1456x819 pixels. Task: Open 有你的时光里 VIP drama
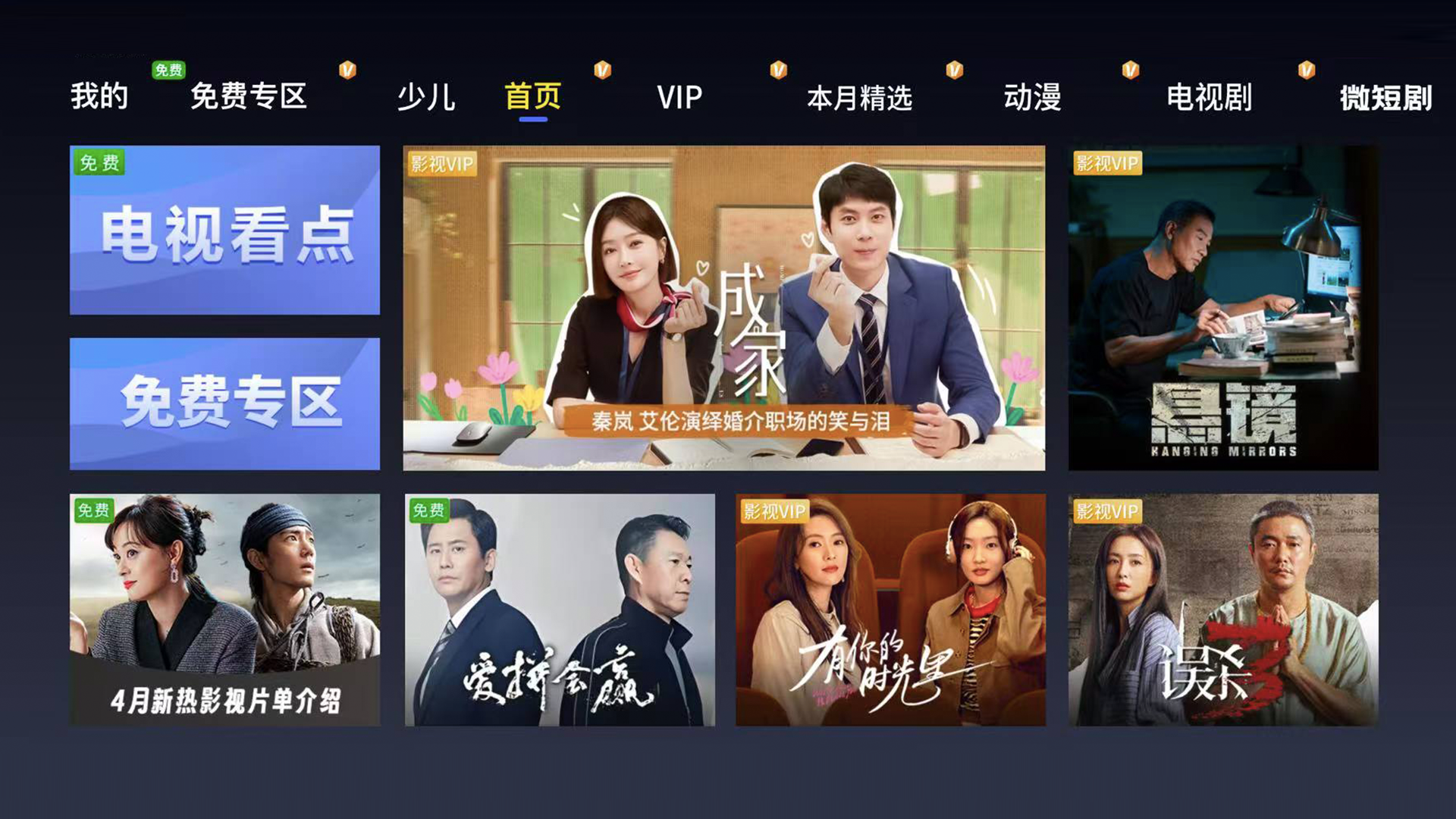pos(890,610)
